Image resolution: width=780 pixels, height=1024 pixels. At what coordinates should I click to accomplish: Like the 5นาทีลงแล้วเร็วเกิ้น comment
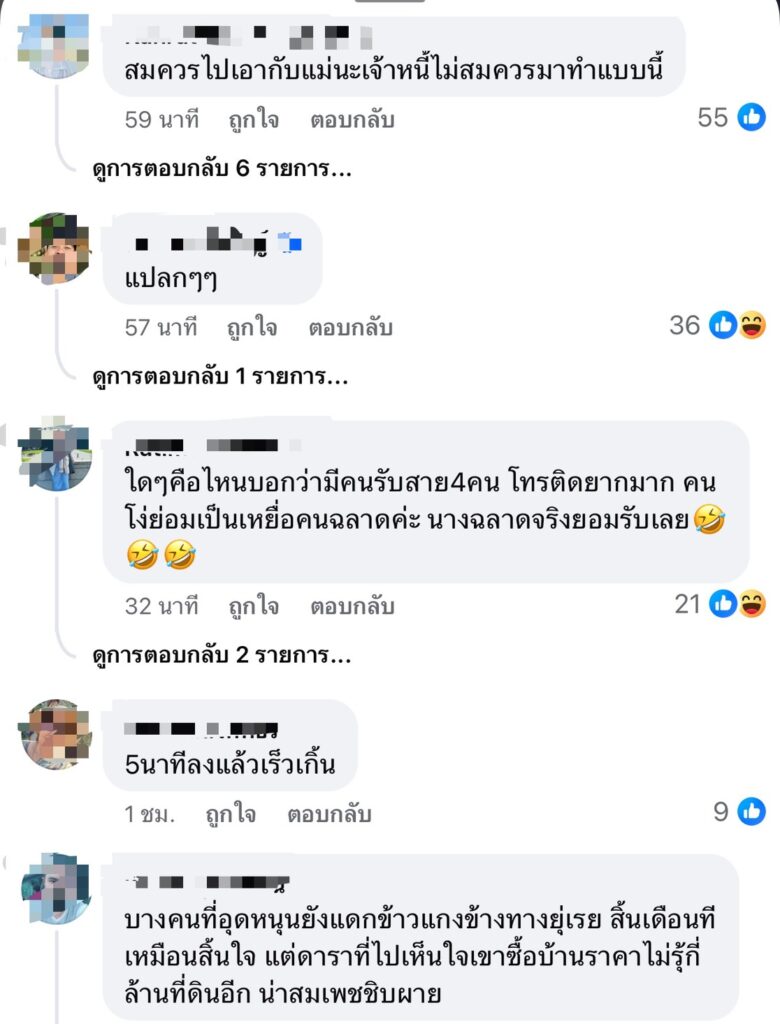coord(230,814)
